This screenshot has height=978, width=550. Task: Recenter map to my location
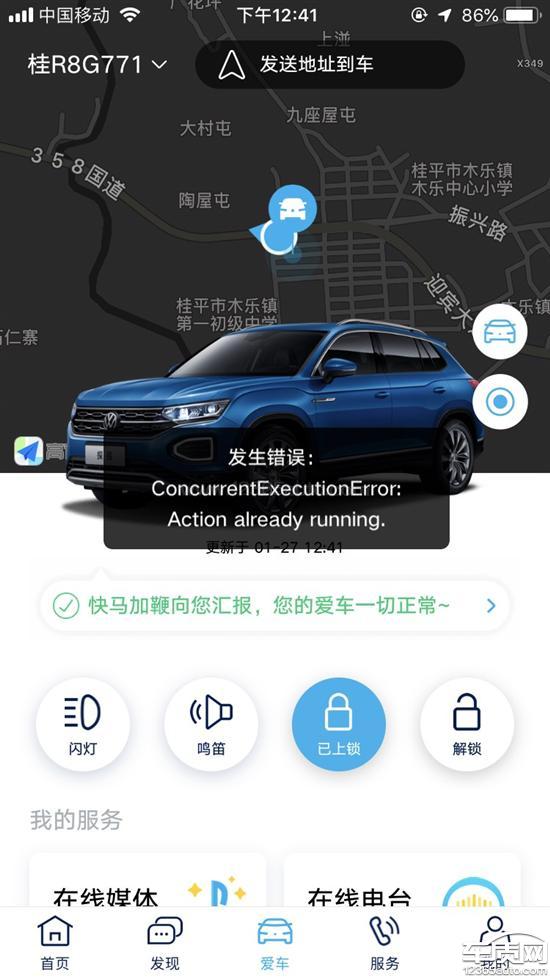tap(499, 402)
